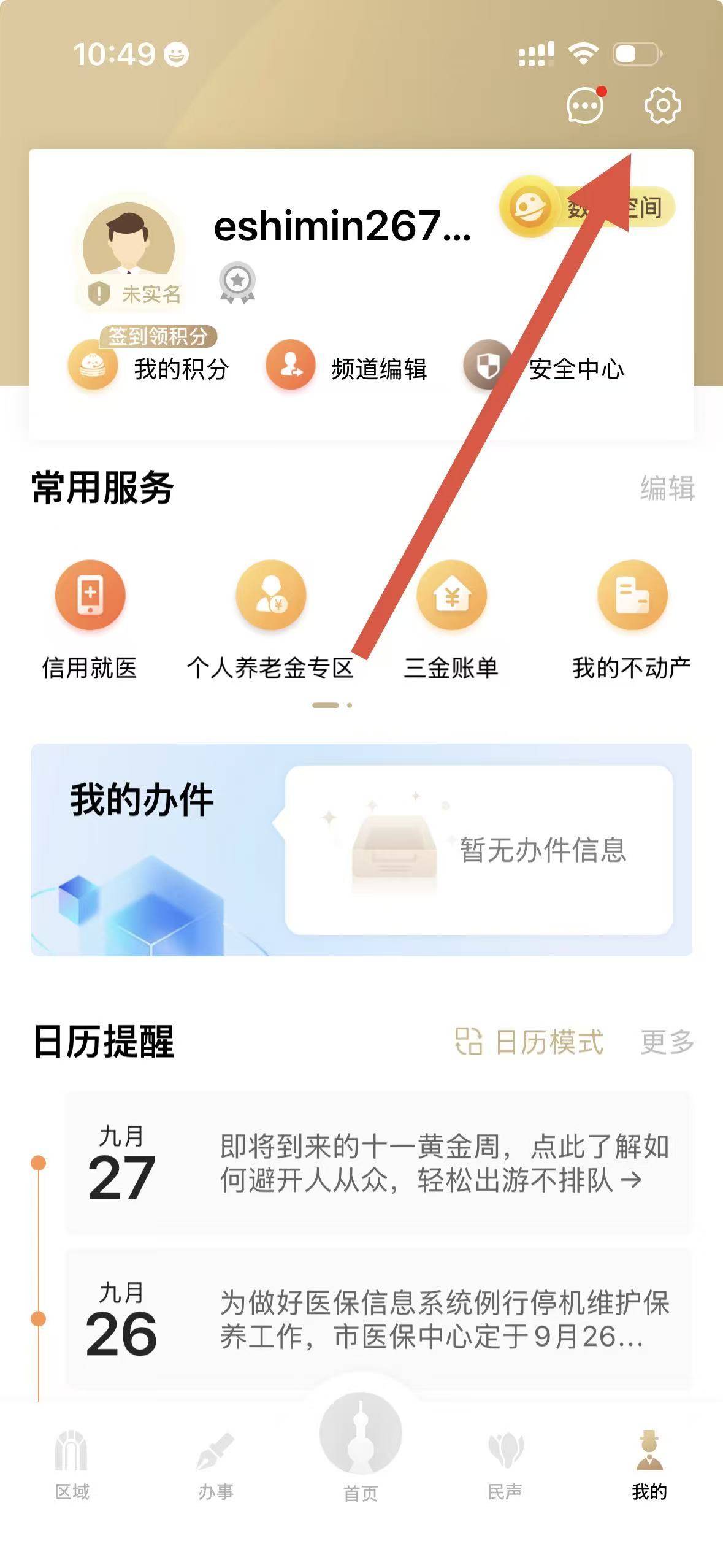Screen dimensions: 723x1568
Task: Open the settings gear icon
Action: click(x=662, y=106)
